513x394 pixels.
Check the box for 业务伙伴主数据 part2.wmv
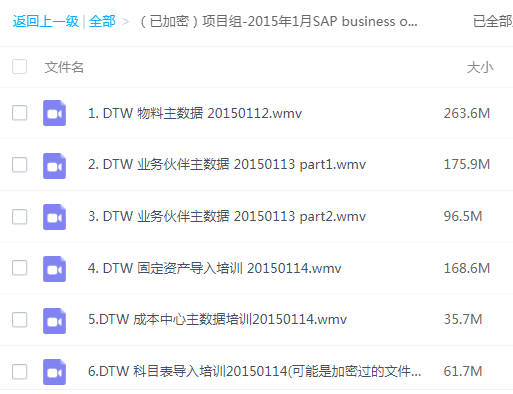(19, 217)
